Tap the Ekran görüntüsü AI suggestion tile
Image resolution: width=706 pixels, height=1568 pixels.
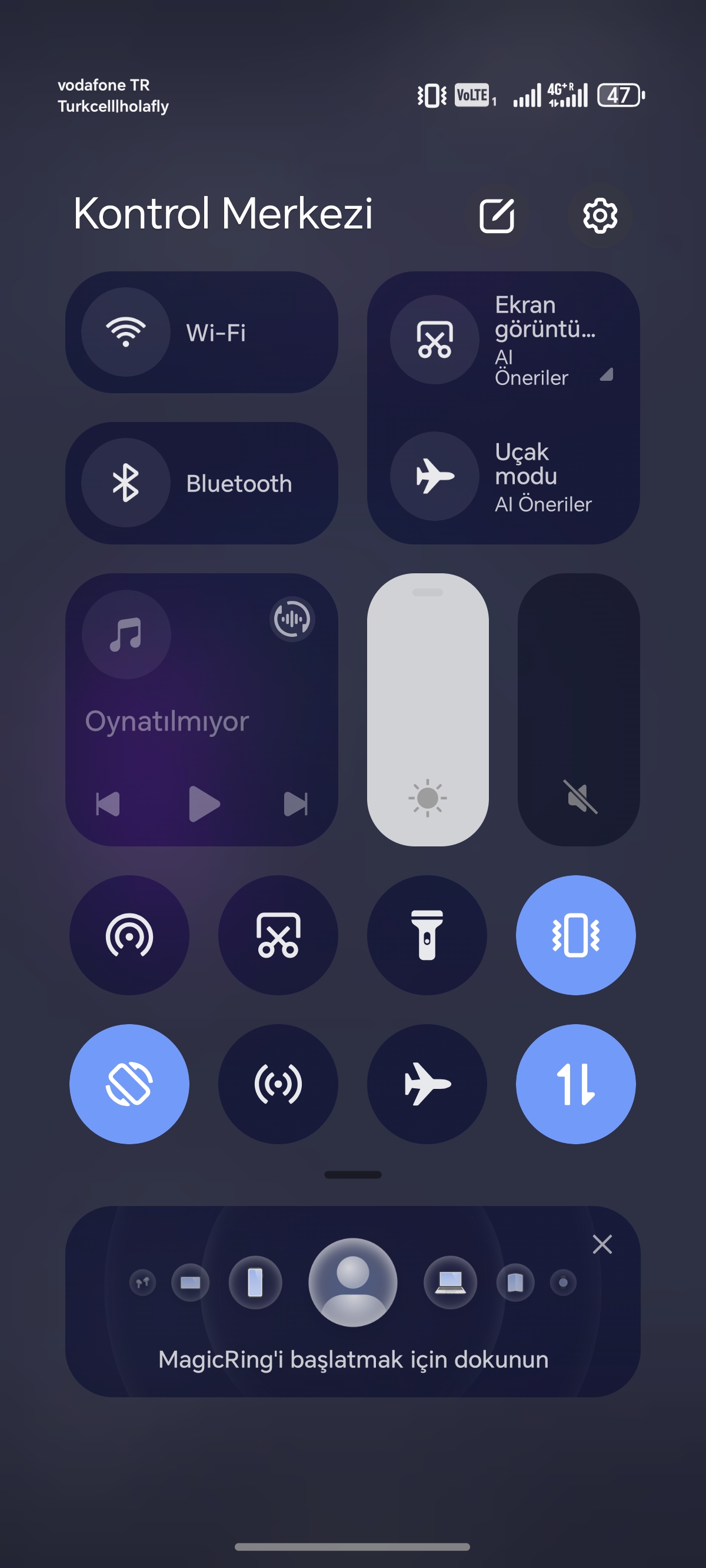click(504, 340)
